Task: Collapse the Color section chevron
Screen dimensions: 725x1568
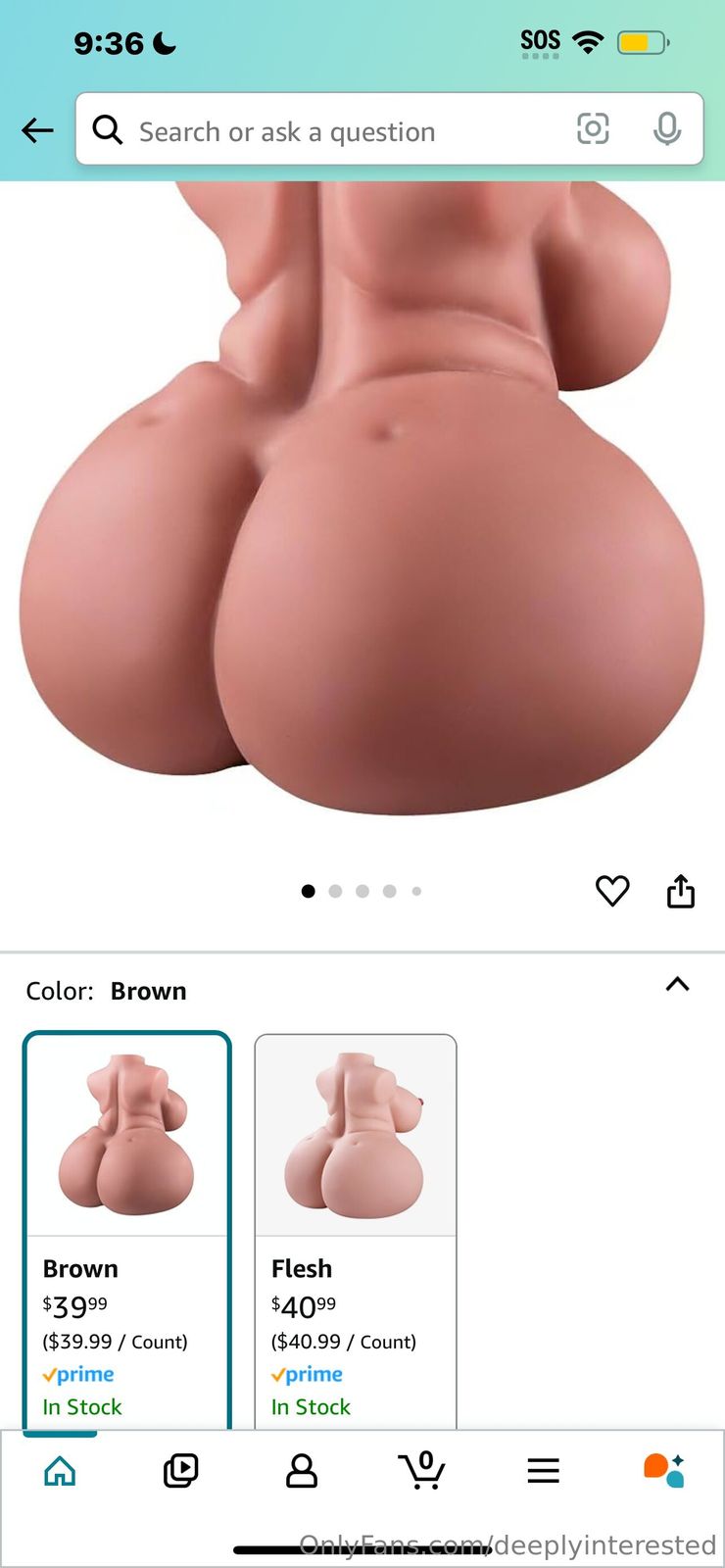Action: pyautogui.click(x=677, y=984)
